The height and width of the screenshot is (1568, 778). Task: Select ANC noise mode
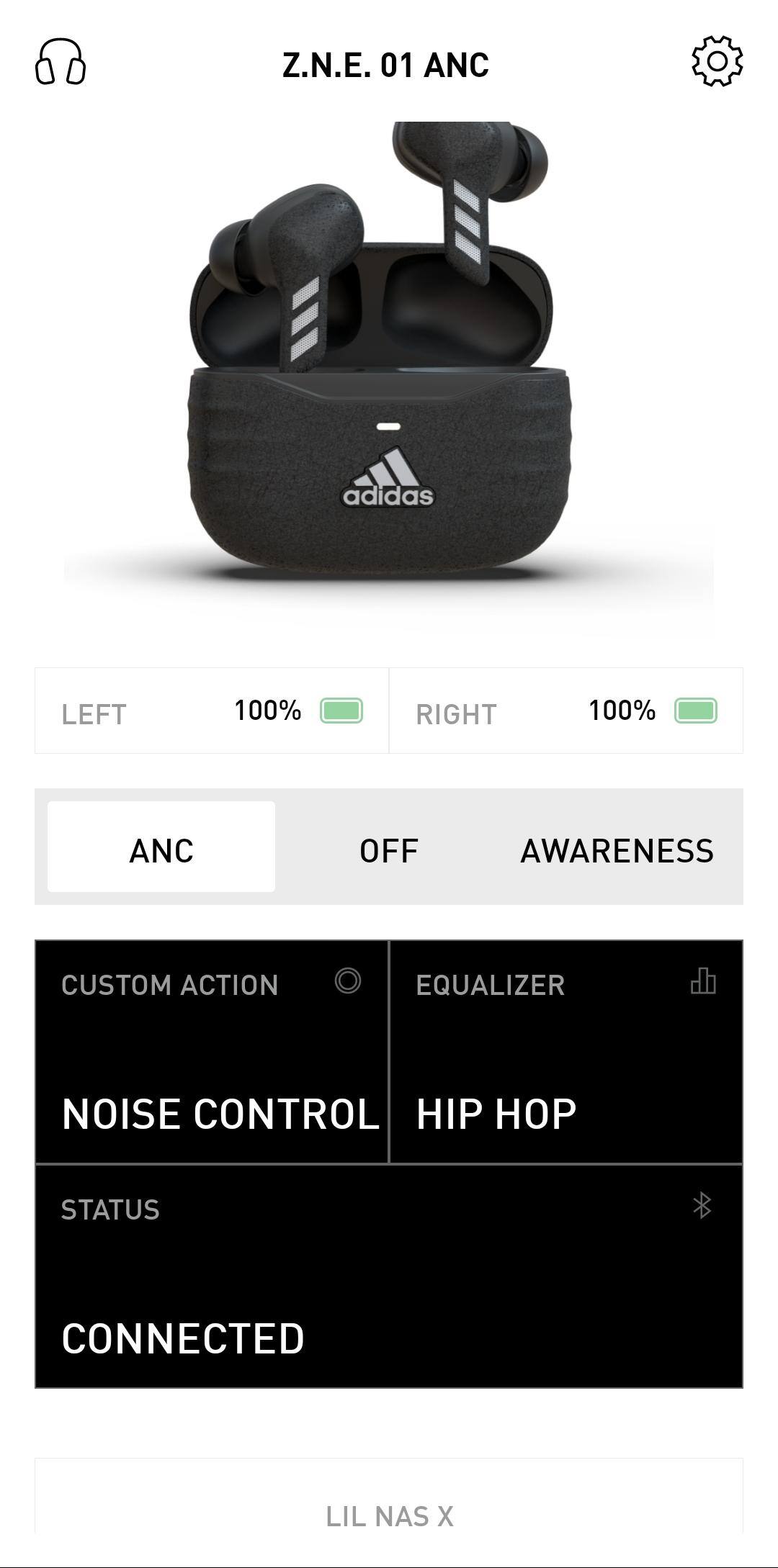pyautogui.click(x=161, y=847)
